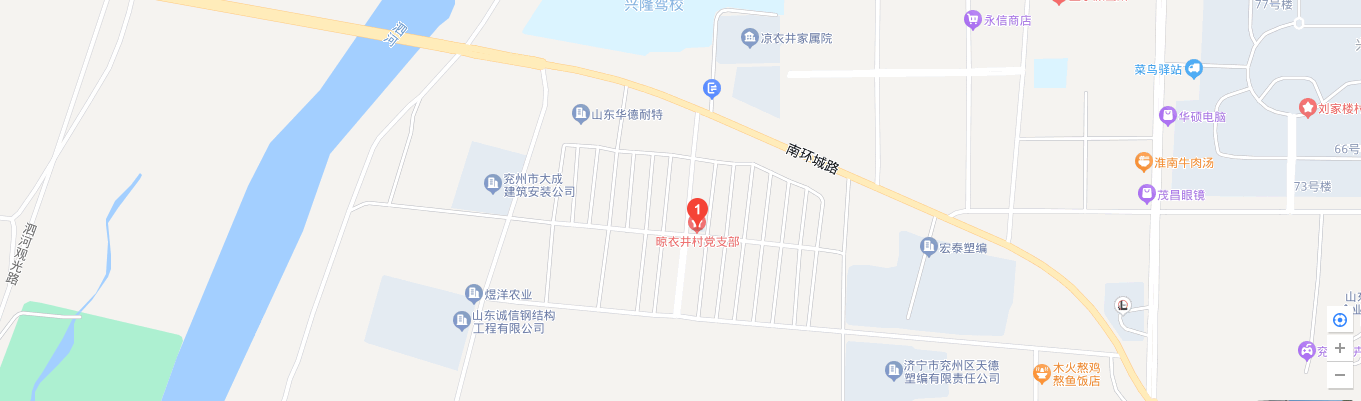Select the 凉衣井家属院 residence marker
The width and height of the screenshot is (1361, 401).
749,38
